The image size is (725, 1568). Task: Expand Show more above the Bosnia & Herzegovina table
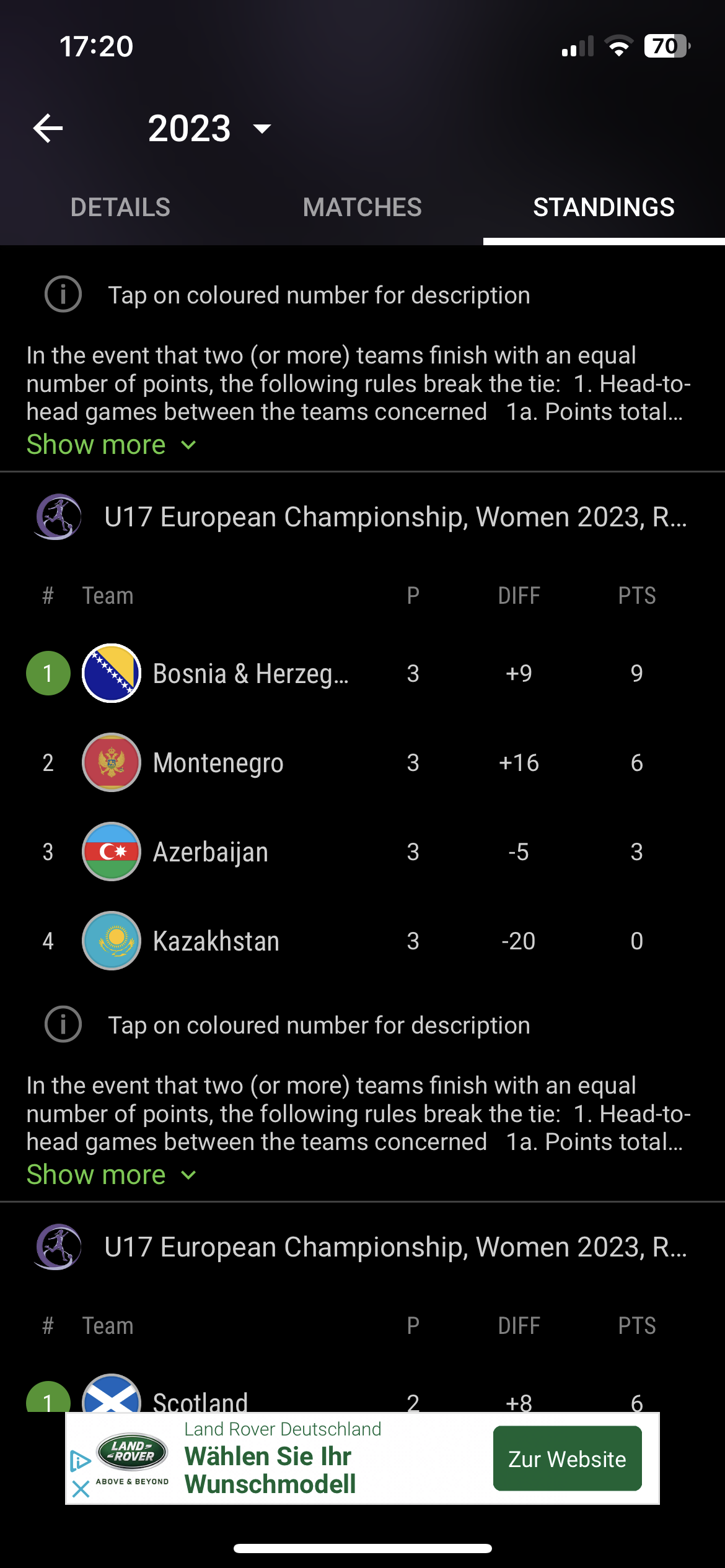tap(112, 445)
